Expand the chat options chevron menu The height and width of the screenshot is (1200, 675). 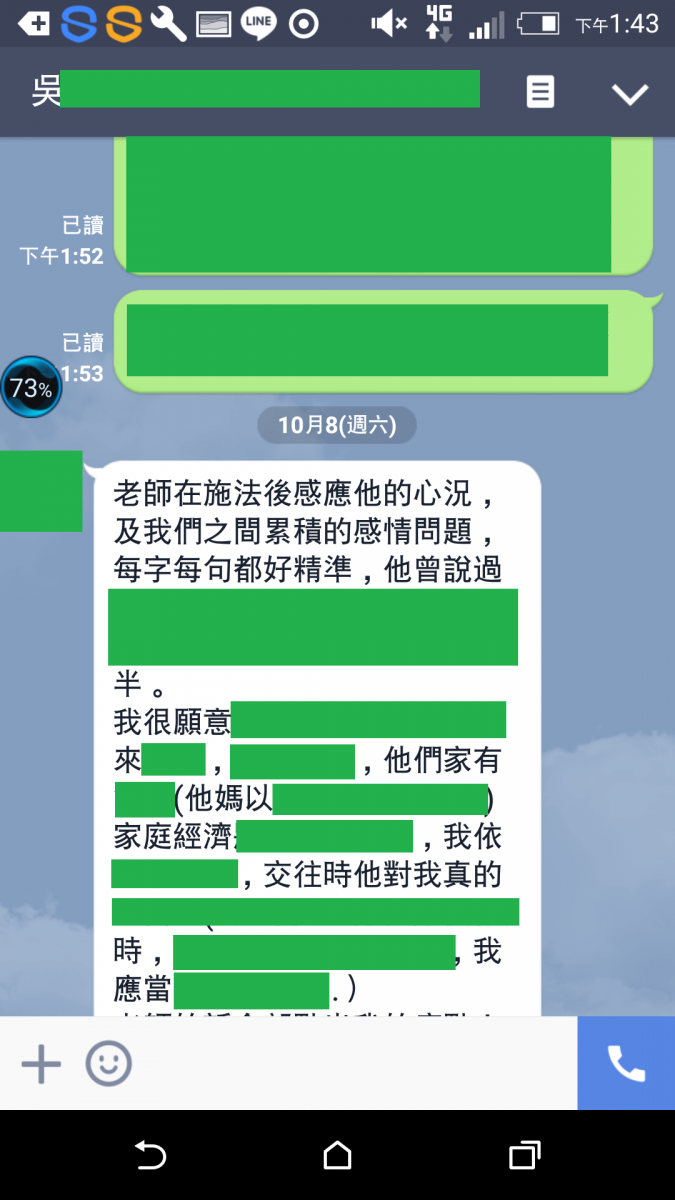630,94
